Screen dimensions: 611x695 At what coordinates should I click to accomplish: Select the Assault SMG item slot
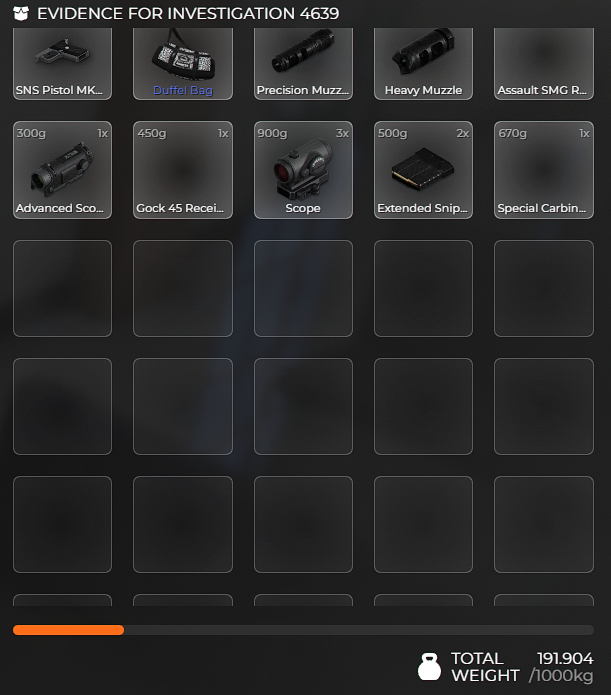coord(543,62)
